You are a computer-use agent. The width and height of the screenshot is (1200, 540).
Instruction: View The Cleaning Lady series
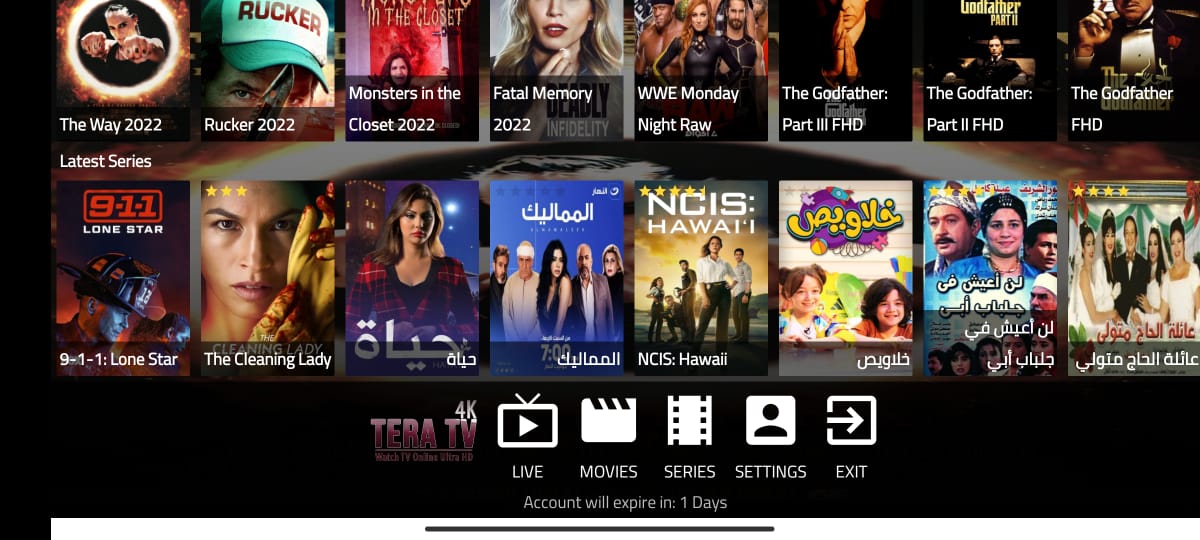pos(267,278)
